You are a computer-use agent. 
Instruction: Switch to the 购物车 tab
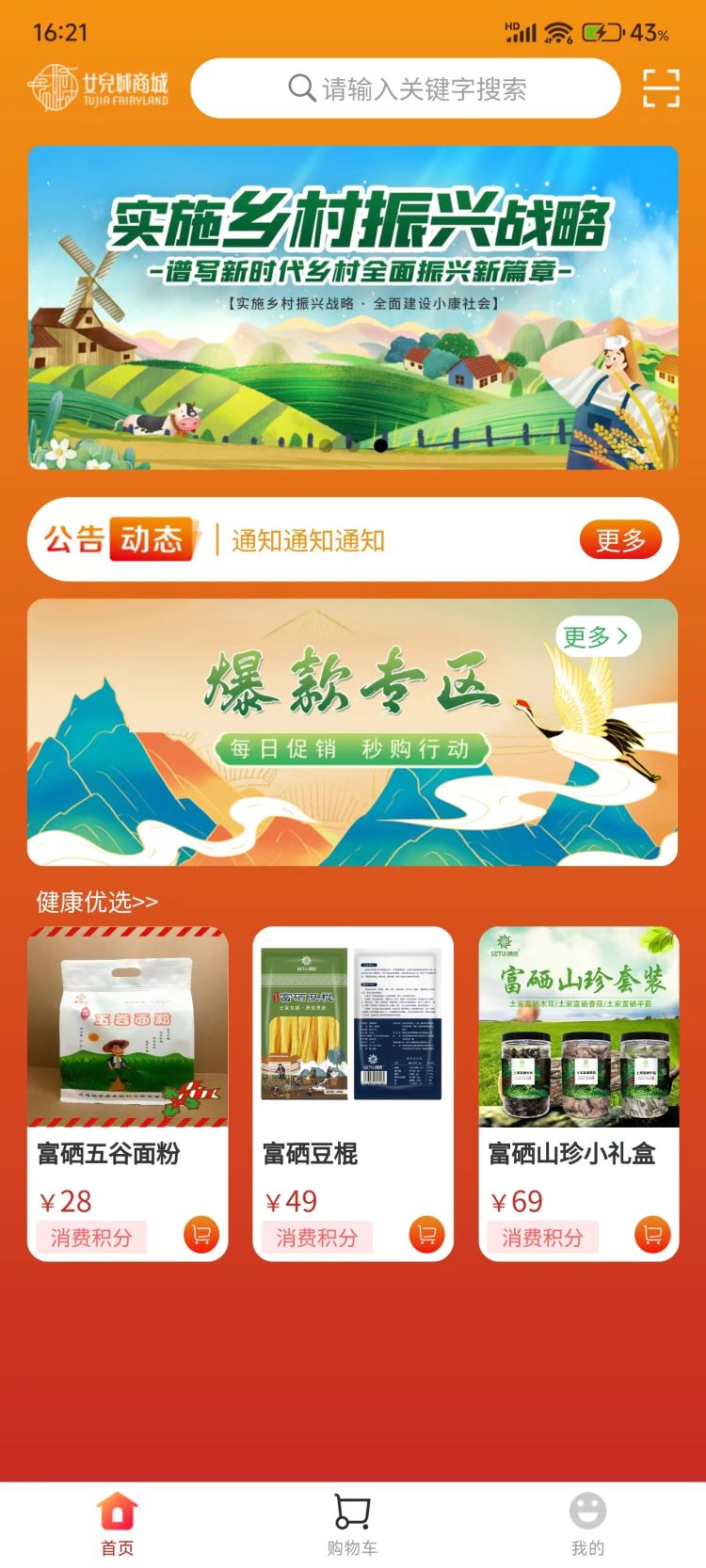click(x=352, y=1524)
